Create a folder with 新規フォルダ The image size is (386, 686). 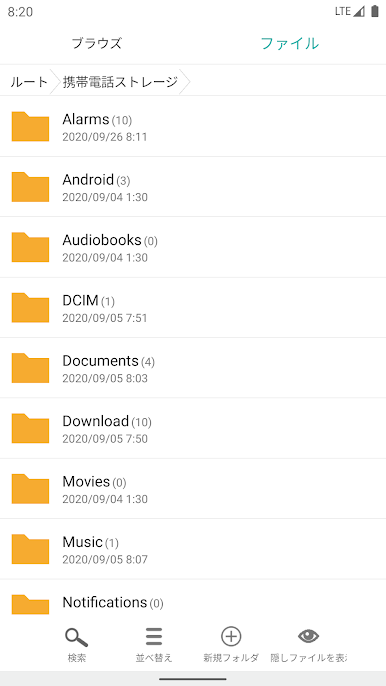tap(231, 645)
